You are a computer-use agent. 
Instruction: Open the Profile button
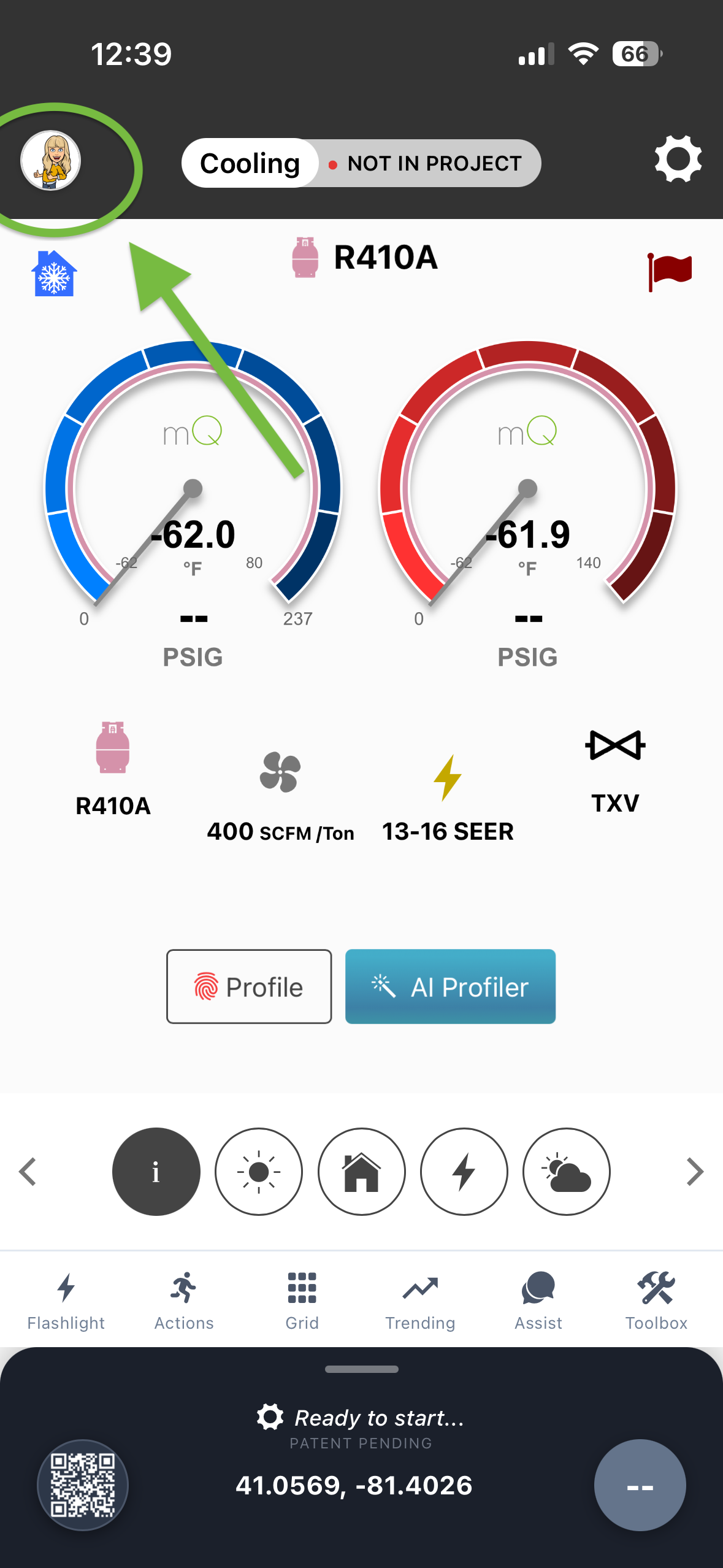coord(249,986)
